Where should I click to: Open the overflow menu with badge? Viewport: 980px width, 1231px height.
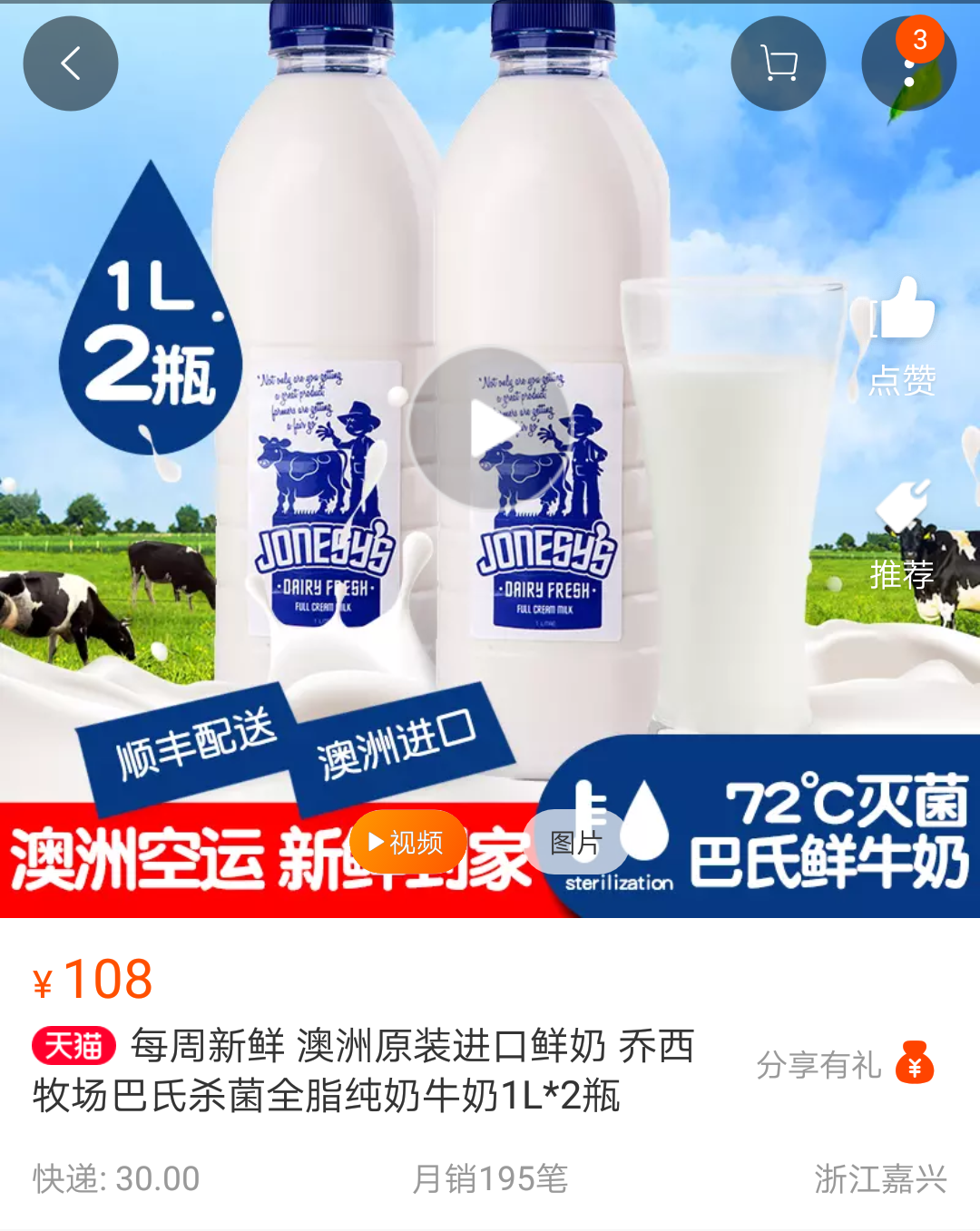click(x=908, y=65)
